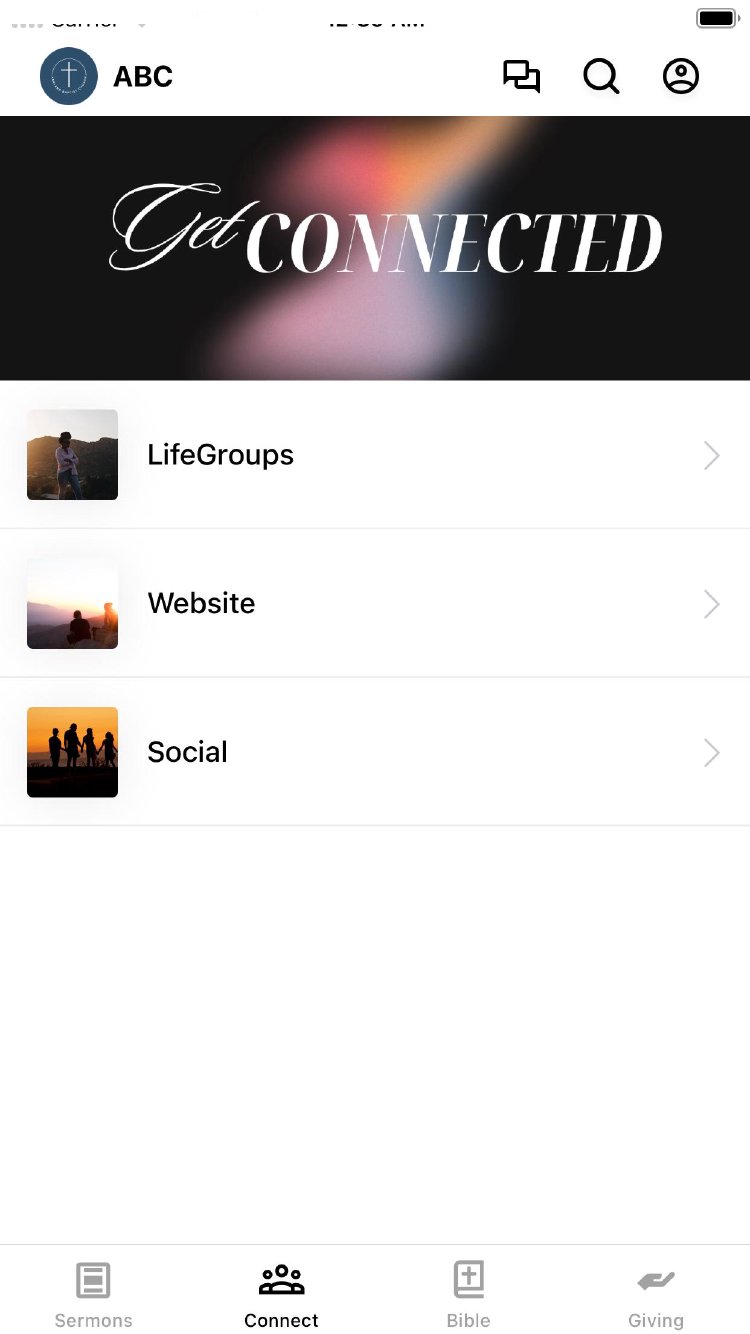This screenshot has width=750, height=1334.
Task: Go to the Giving tab
Action: point(656,1294)
